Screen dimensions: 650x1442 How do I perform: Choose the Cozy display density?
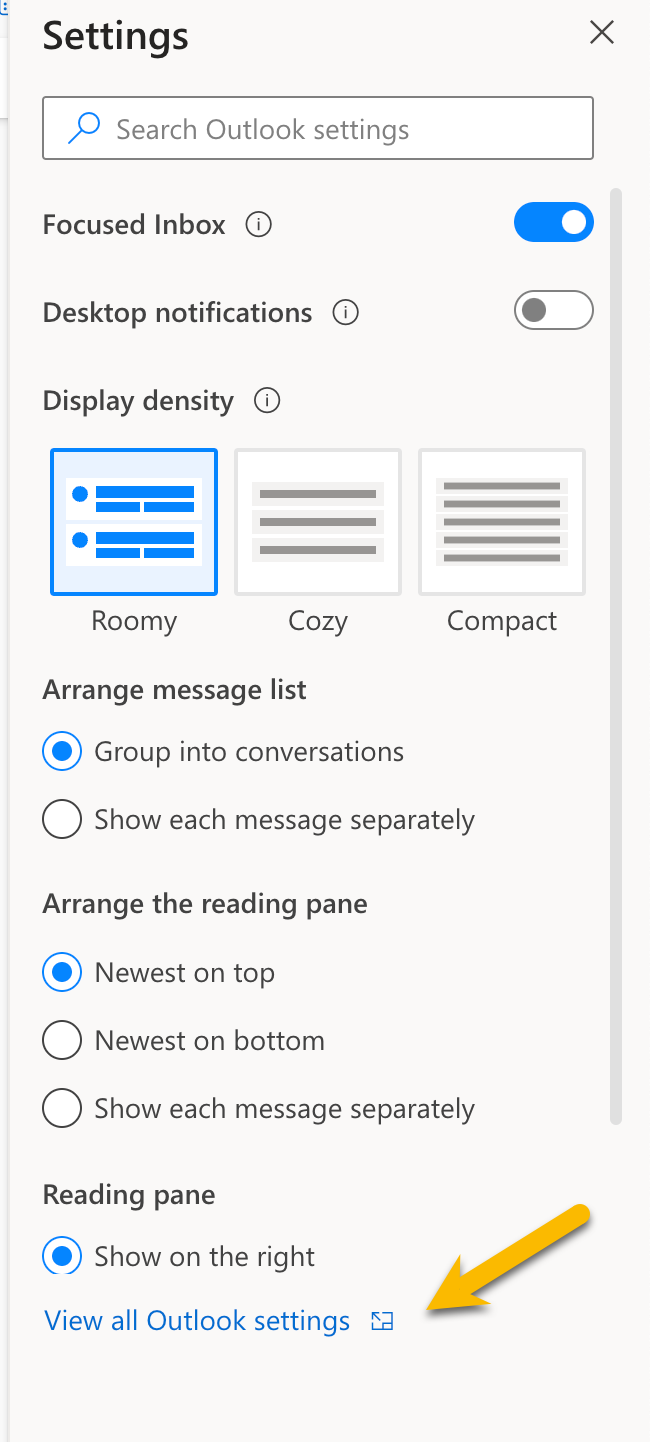pyautogui.click(x=318, y=522)
